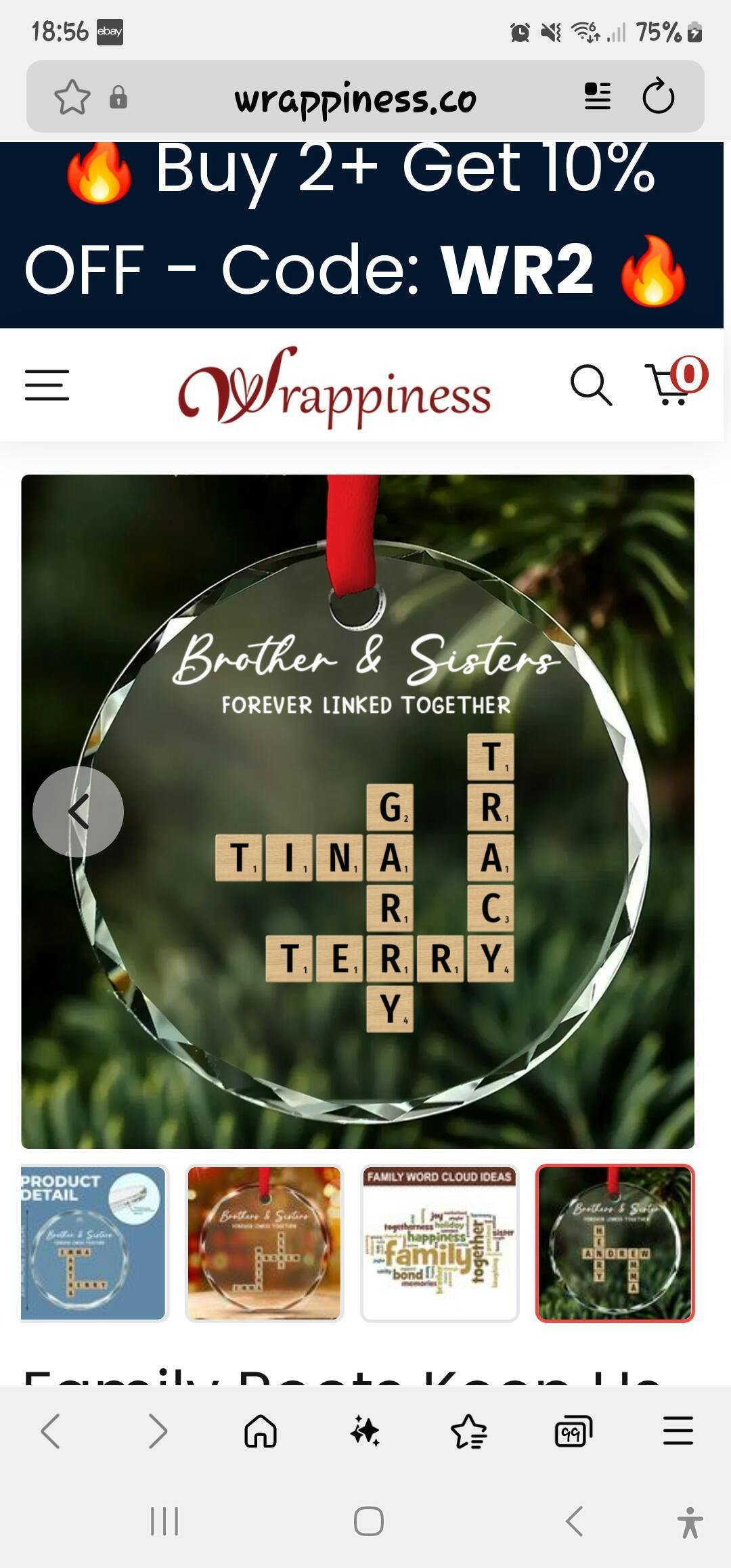This screenshot has height=1568, width=731.
Task: Open the hamburger menu on Wrappiness
Action: click(47, 385)
